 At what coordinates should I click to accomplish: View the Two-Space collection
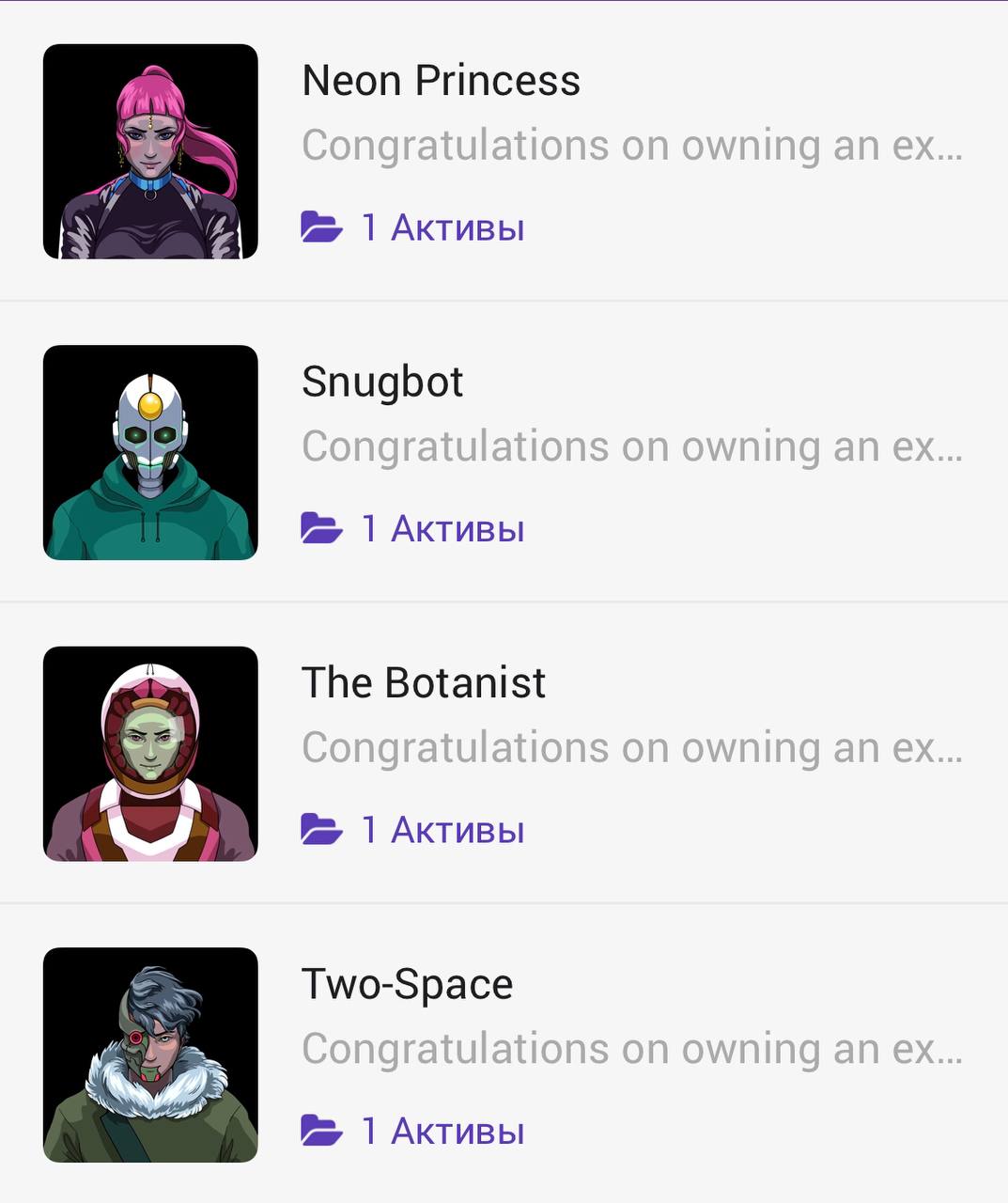click(407, 984)
